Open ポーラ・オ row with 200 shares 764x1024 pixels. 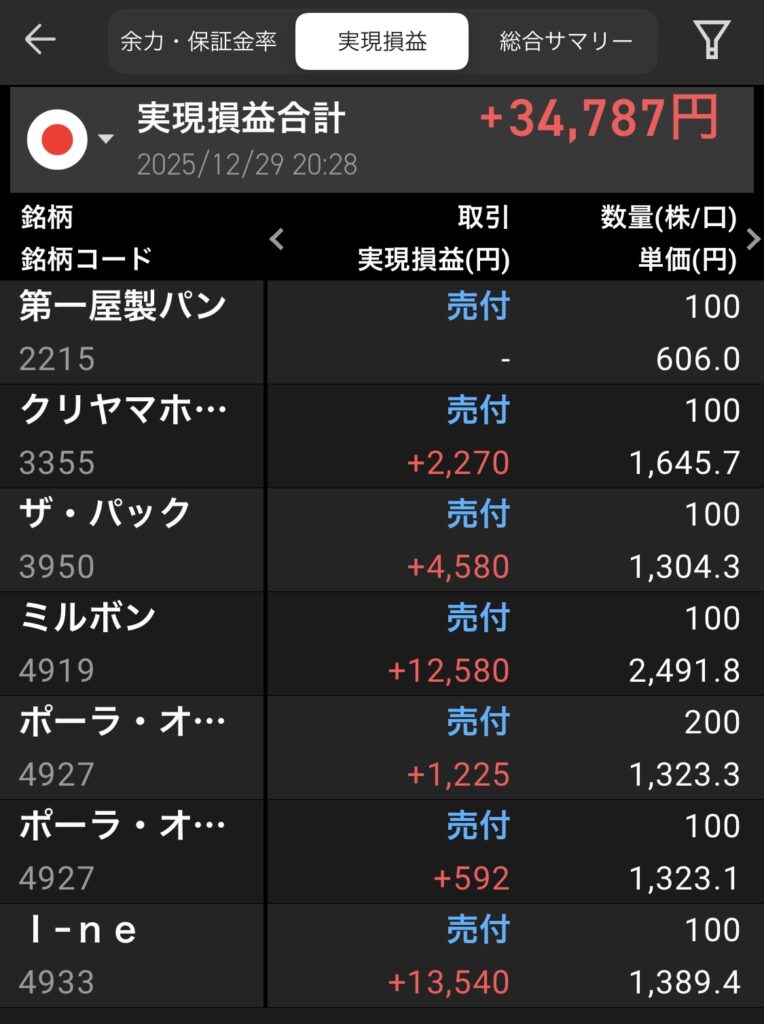tap(130, 748)
